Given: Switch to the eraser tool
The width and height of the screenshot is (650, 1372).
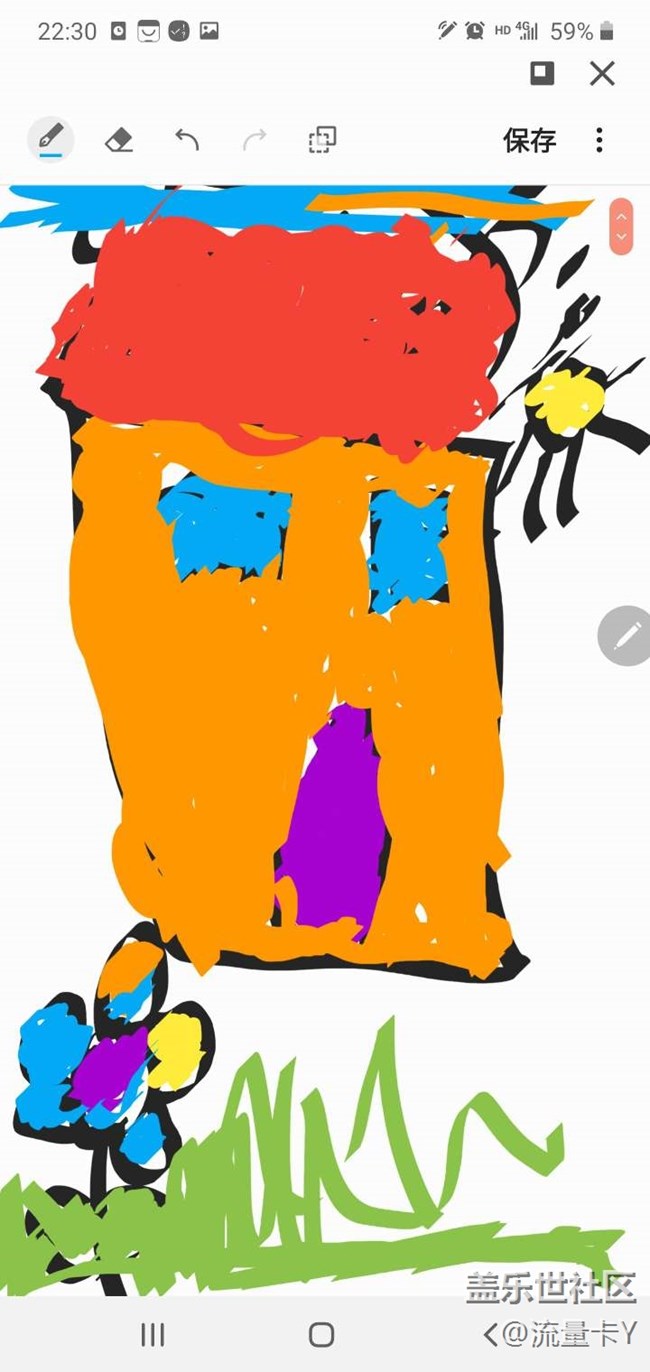Looking at the screenshot, I should click(x=119, y=140).
